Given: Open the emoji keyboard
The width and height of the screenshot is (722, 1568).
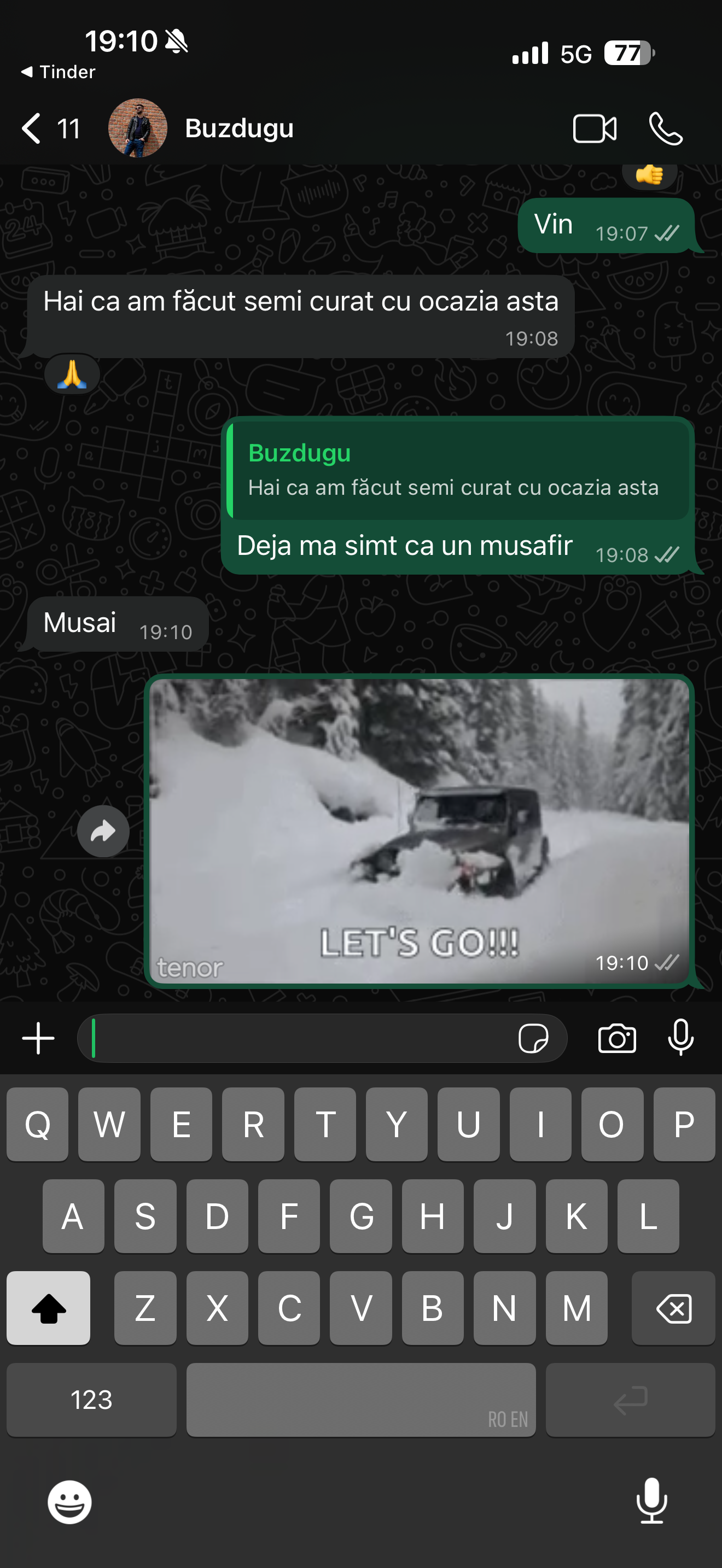Looking at the screenshot, I should click(69, 1502).
